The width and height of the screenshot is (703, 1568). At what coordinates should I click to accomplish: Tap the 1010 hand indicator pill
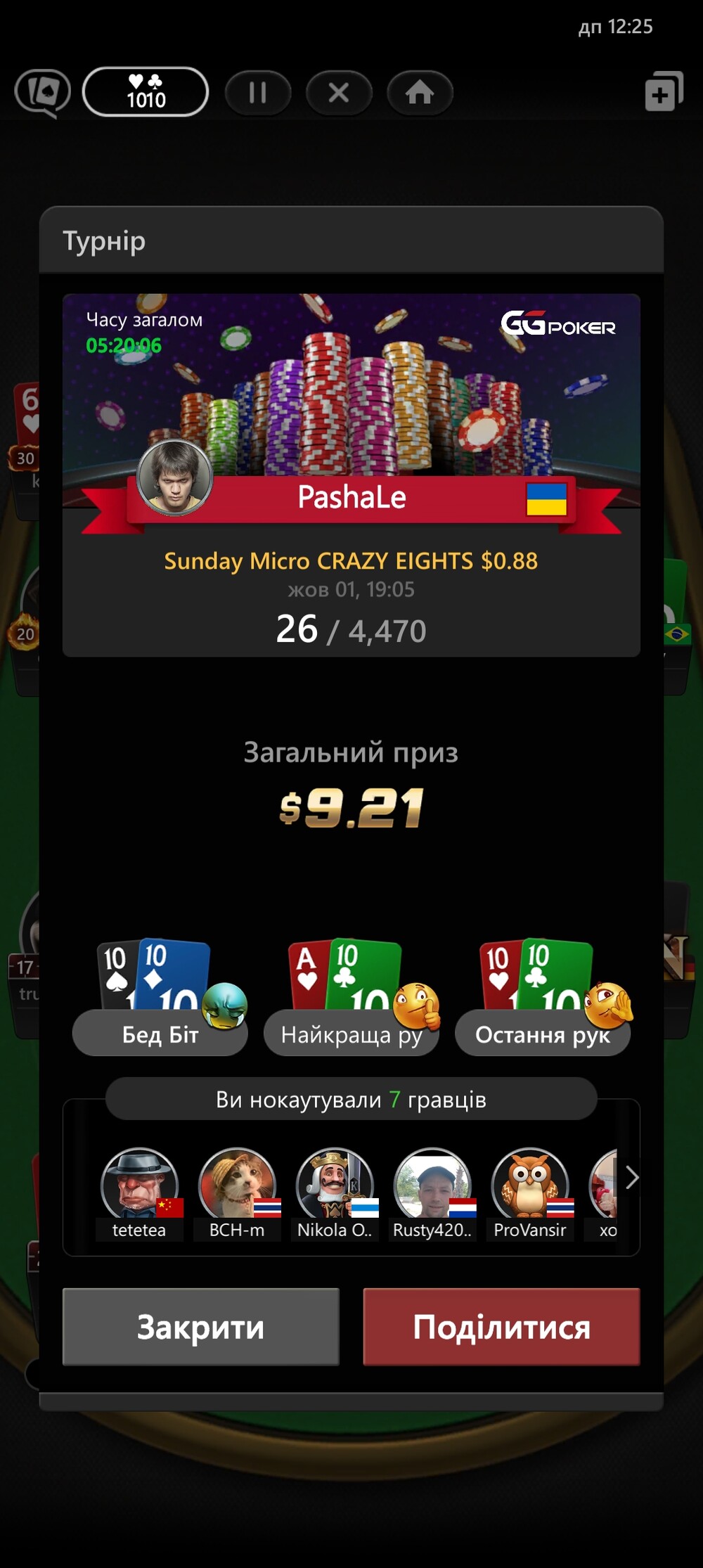pyautogui.click(x=146, y=92)
